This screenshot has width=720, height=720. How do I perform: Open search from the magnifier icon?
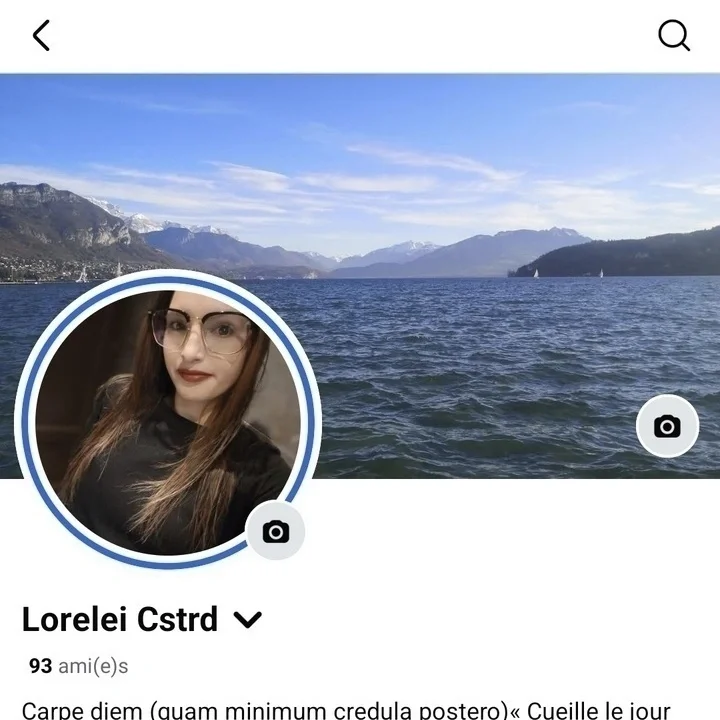pyautogui.click(x=674, y=36)
